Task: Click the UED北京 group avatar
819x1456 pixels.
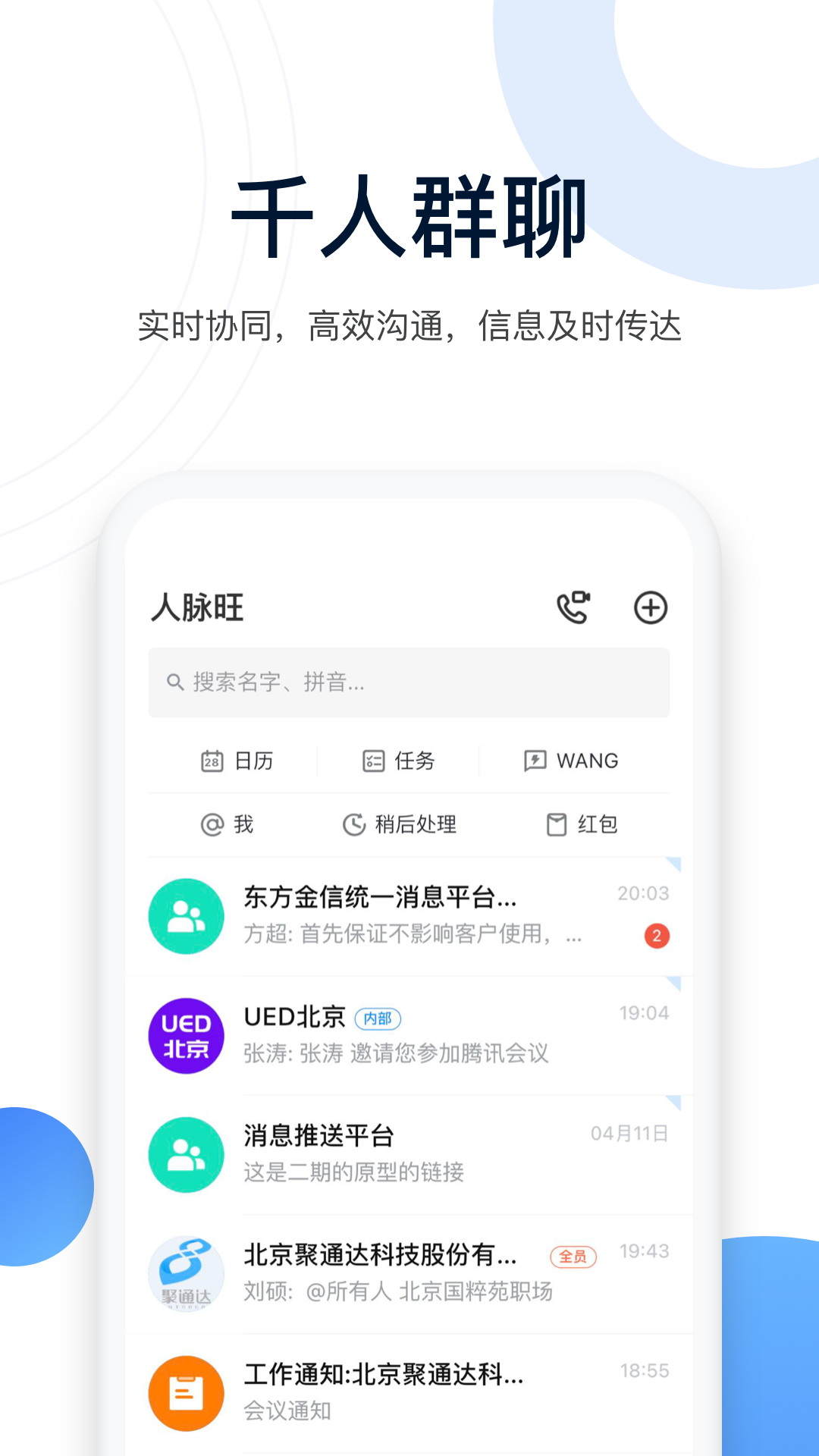Action: [186, 1036]
